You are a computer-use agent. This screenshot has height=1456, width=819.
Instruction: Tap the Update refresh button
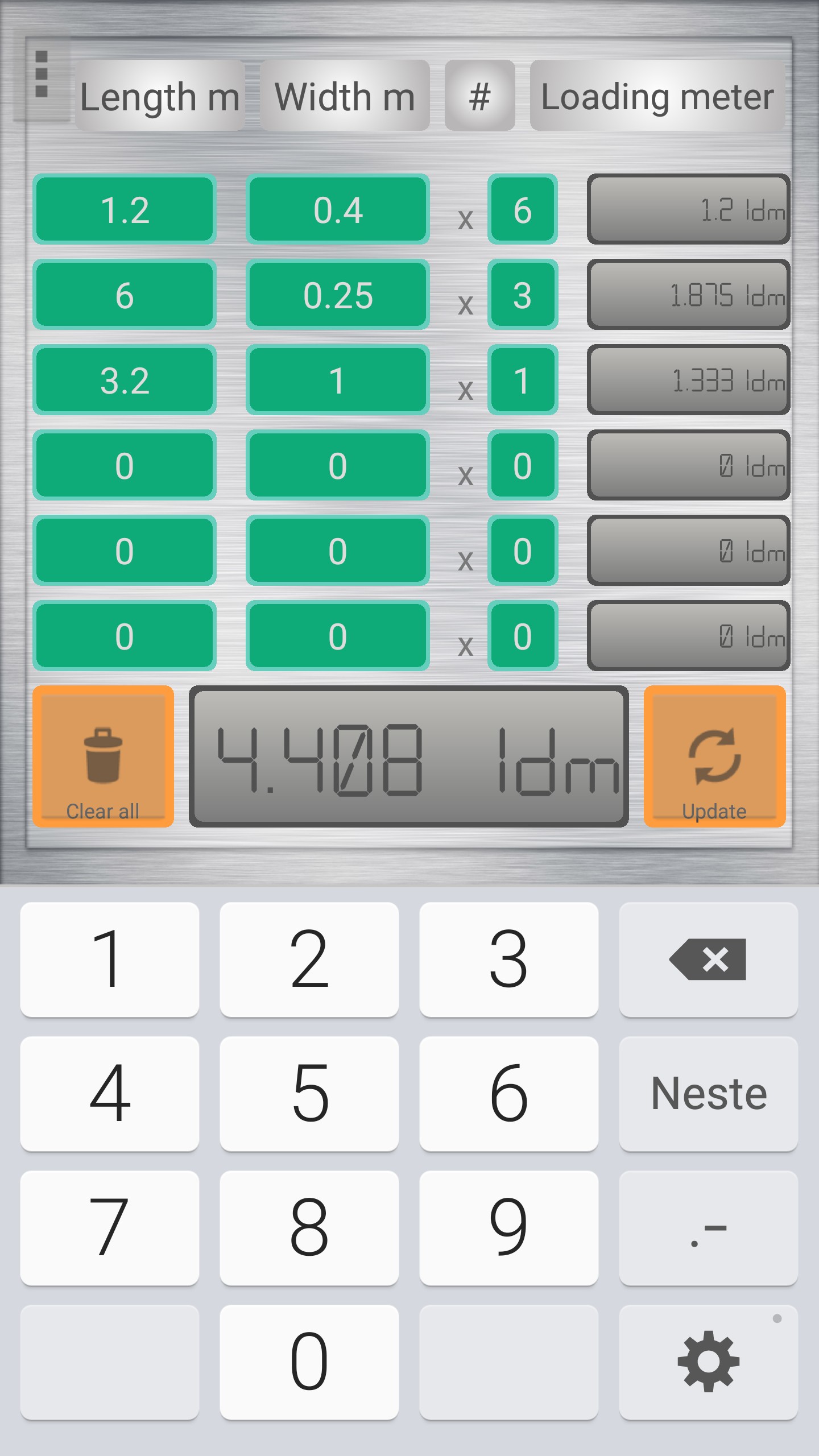tap(714, 756)
